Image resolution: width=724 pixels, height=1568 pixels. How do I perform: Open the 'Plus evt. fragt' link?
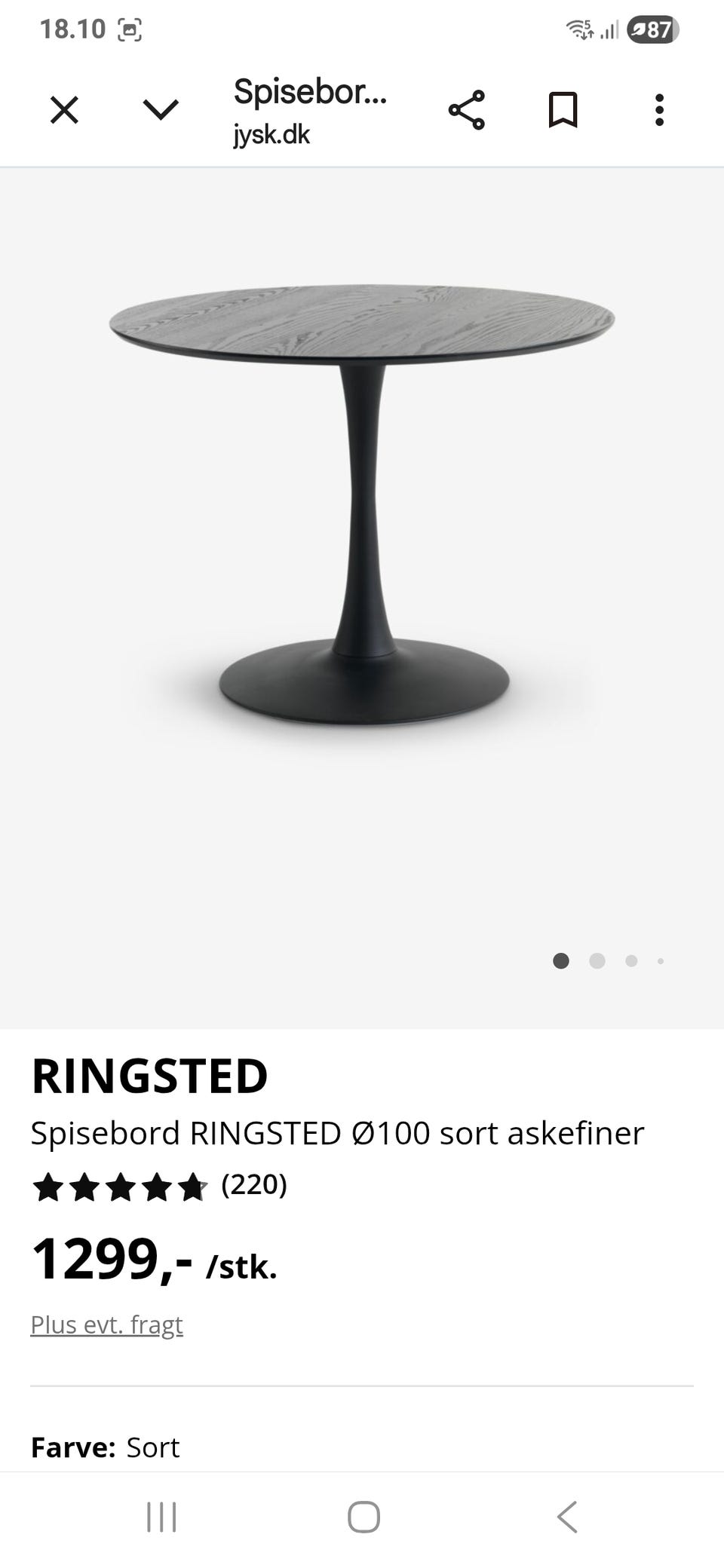pos(106,1325)
